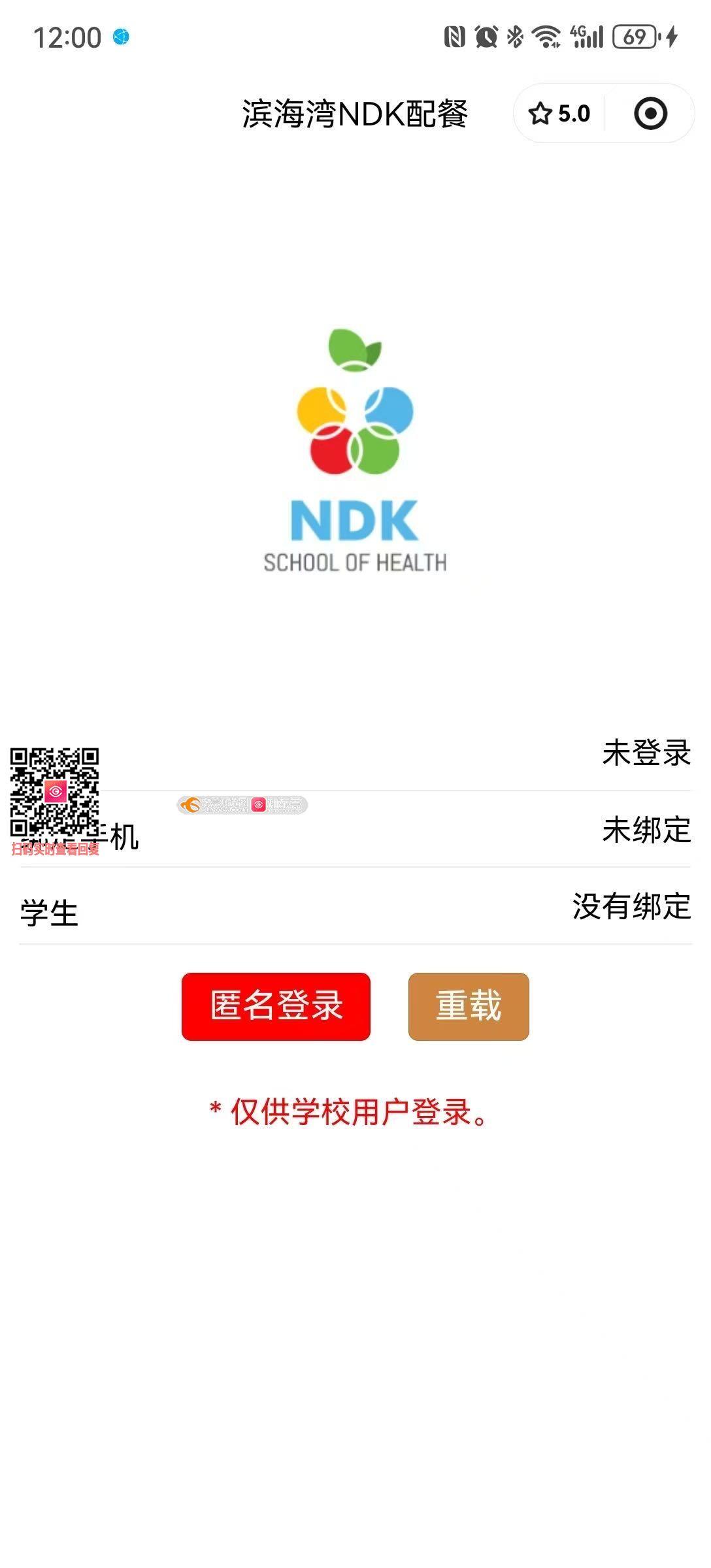This screenshot has width=711, height=1568.
Task: Close the mini program with the circle icon
Action: pyautogui.click(x=650, y=114)
